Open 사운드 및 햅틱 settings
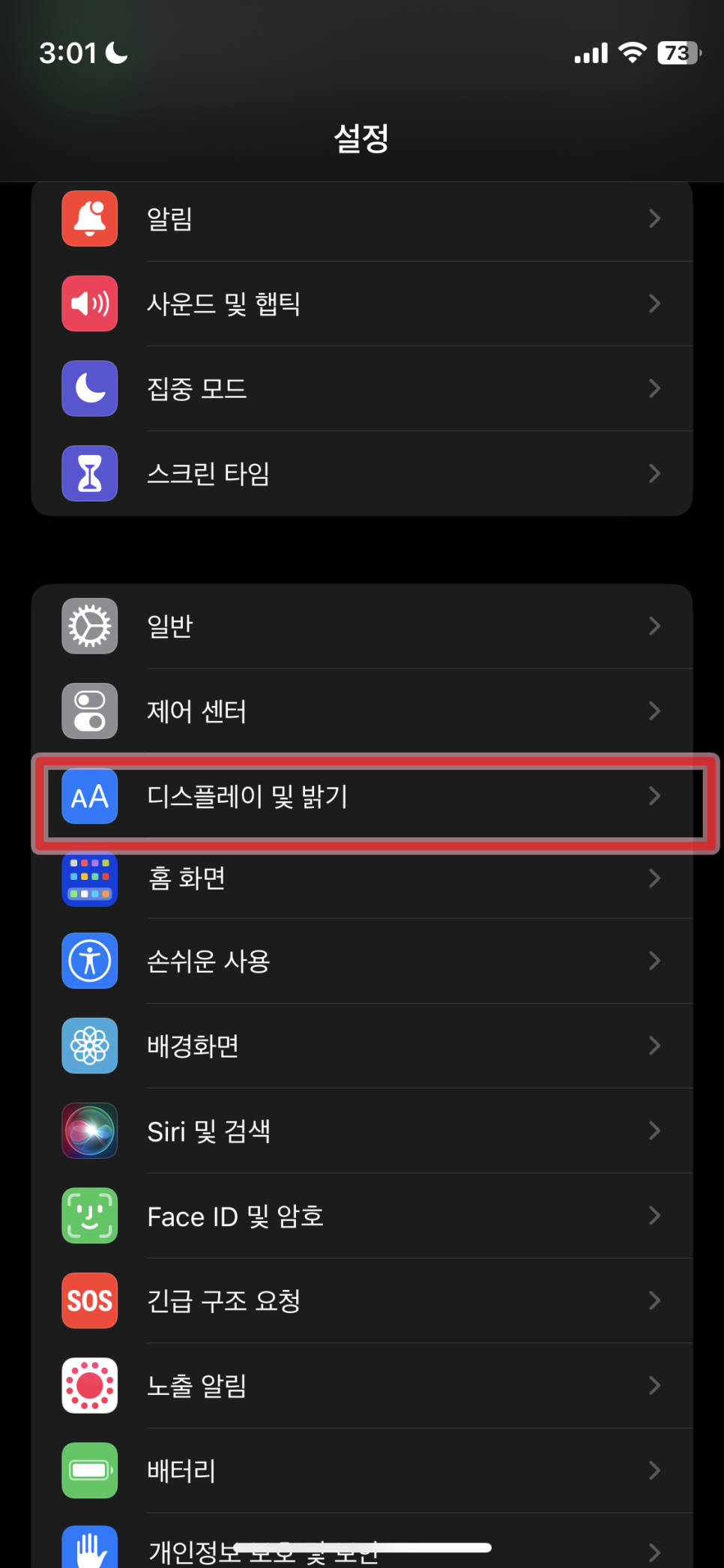 tap(361, 304)
